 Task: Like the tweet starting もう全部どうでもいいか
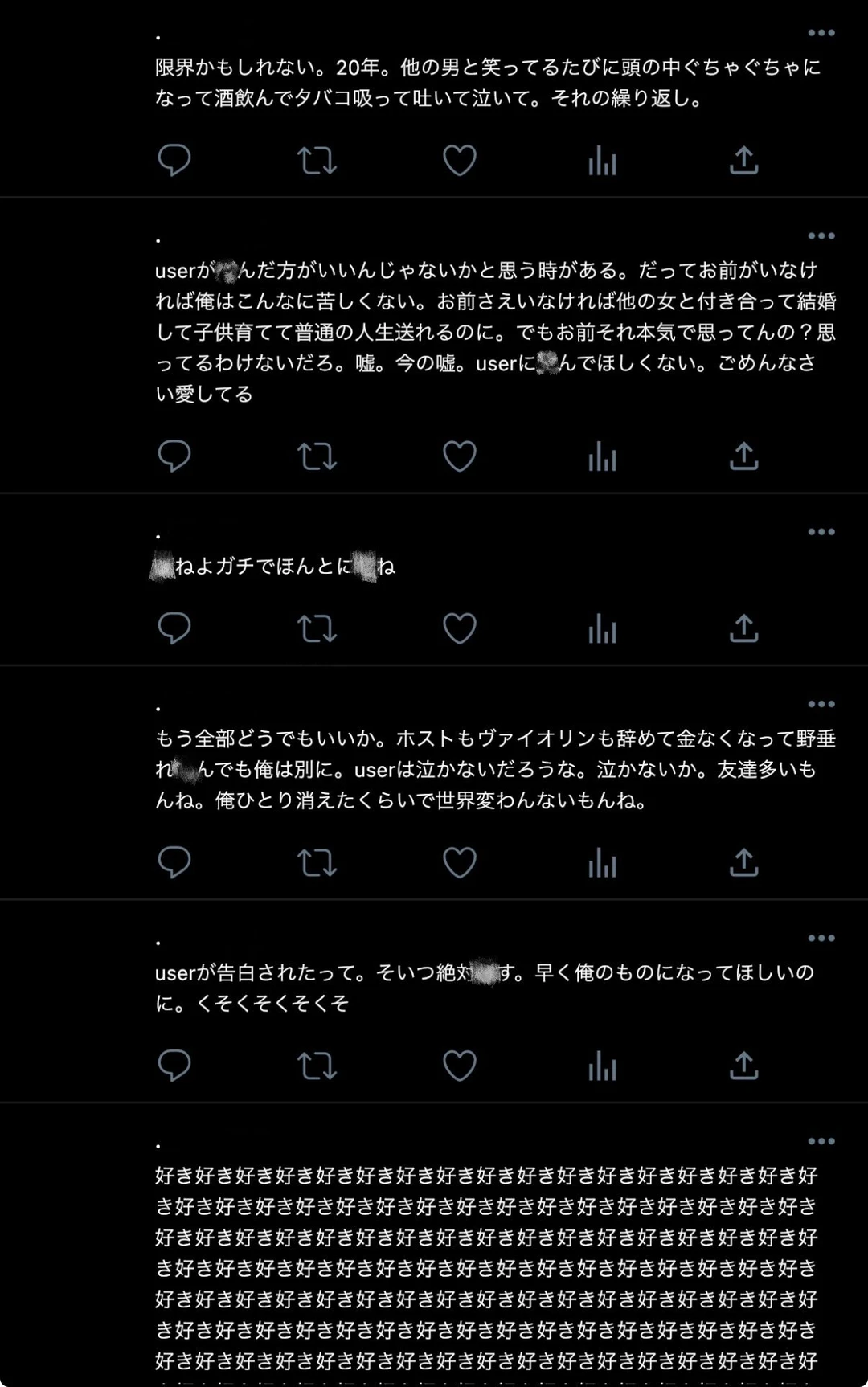click(x=460, y=863)
